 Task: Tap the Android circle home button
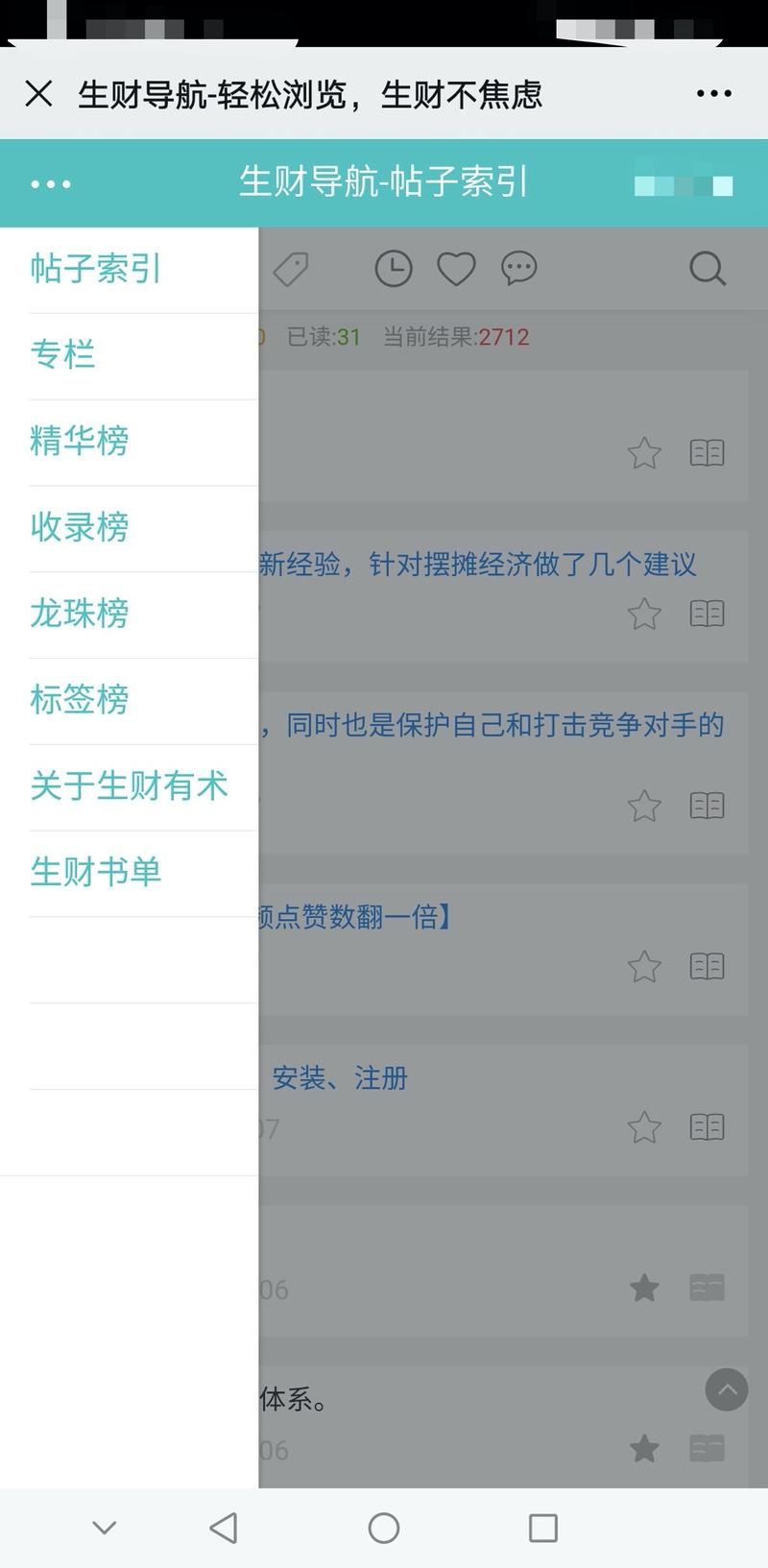pyautogui.click(x=384, y=1526)
